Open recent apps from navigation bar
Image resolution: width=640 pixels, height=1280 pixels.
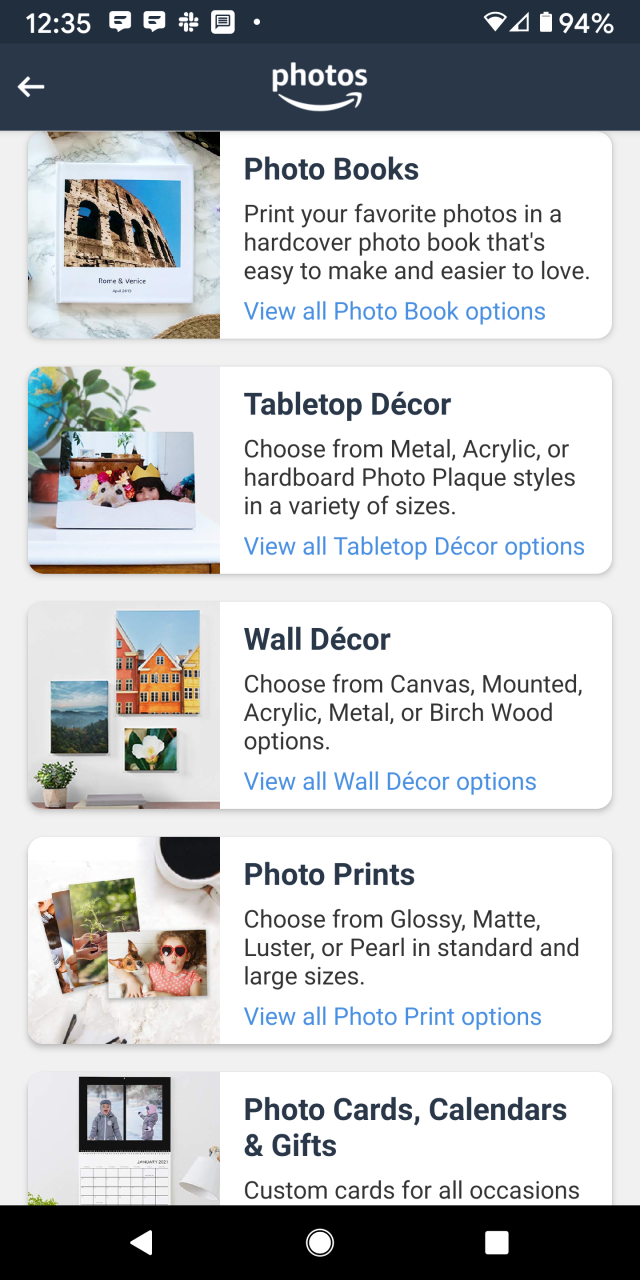[x=497, y=1242]
